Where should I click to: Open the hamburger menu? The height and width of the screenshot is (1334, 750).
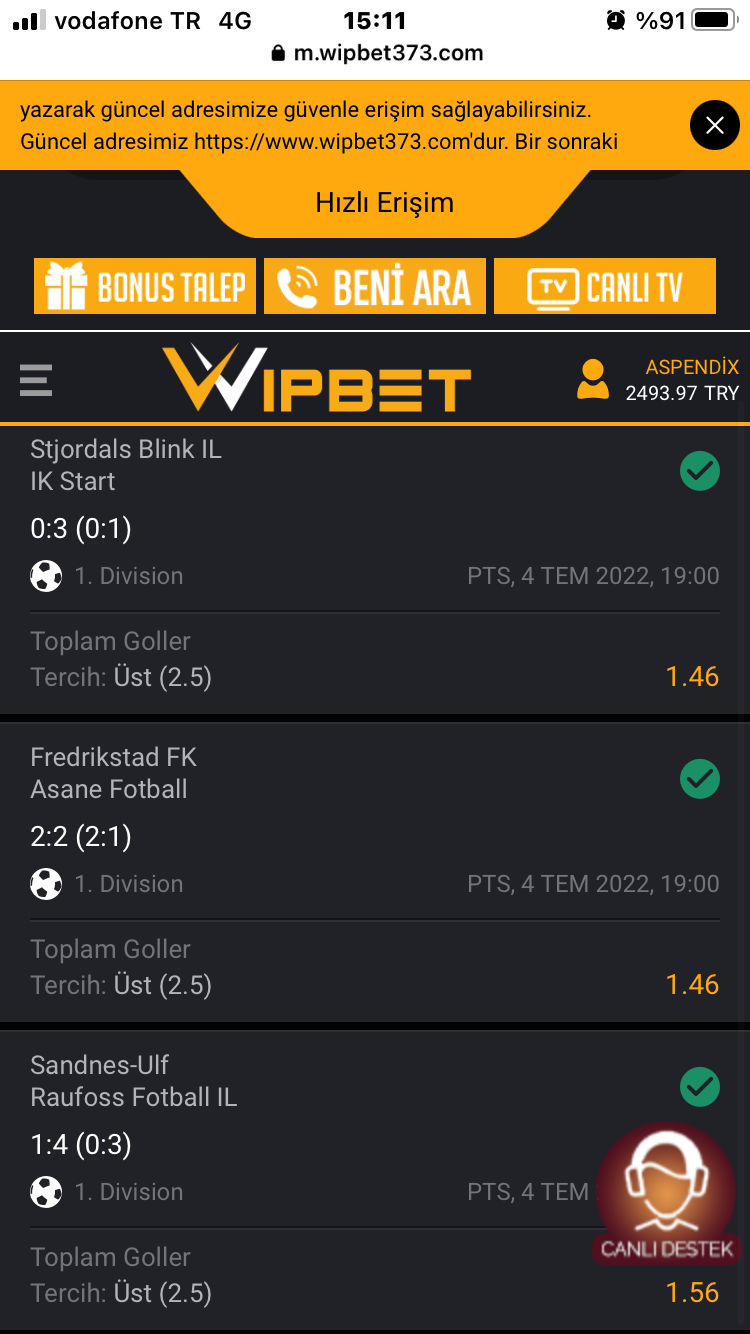36,380
